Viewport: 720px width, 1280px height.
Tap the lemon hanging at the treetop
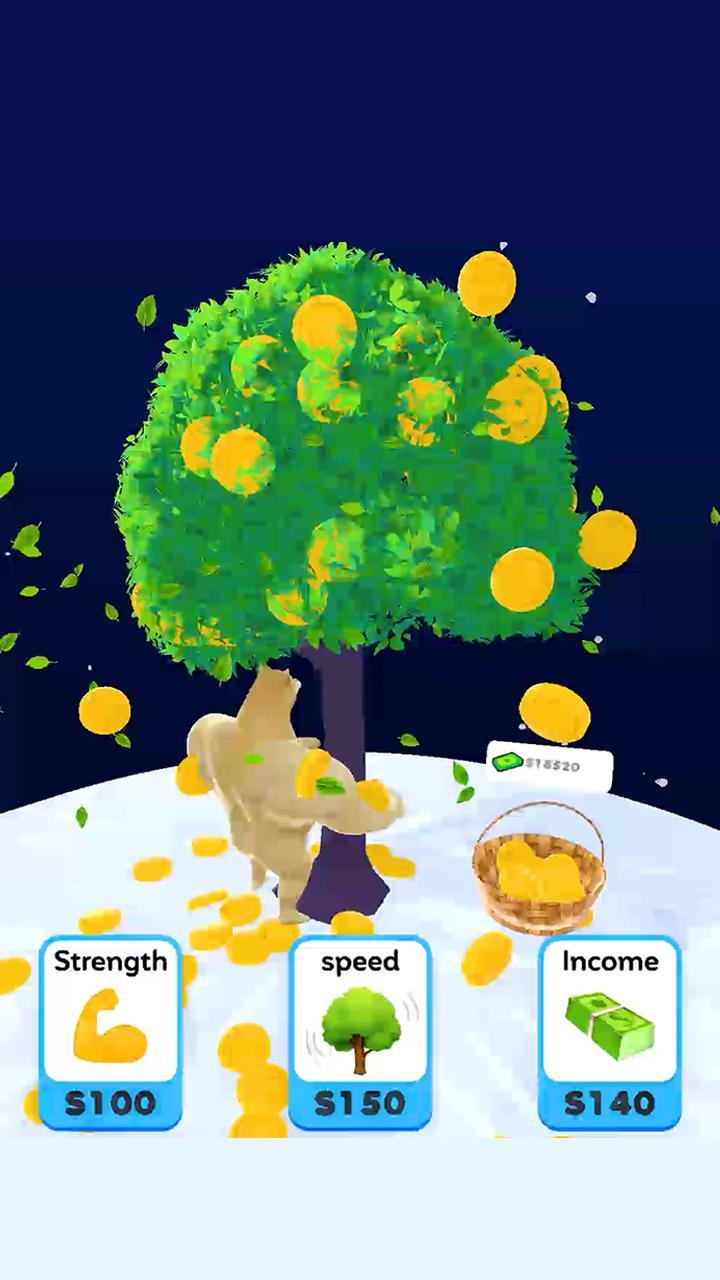489,282
